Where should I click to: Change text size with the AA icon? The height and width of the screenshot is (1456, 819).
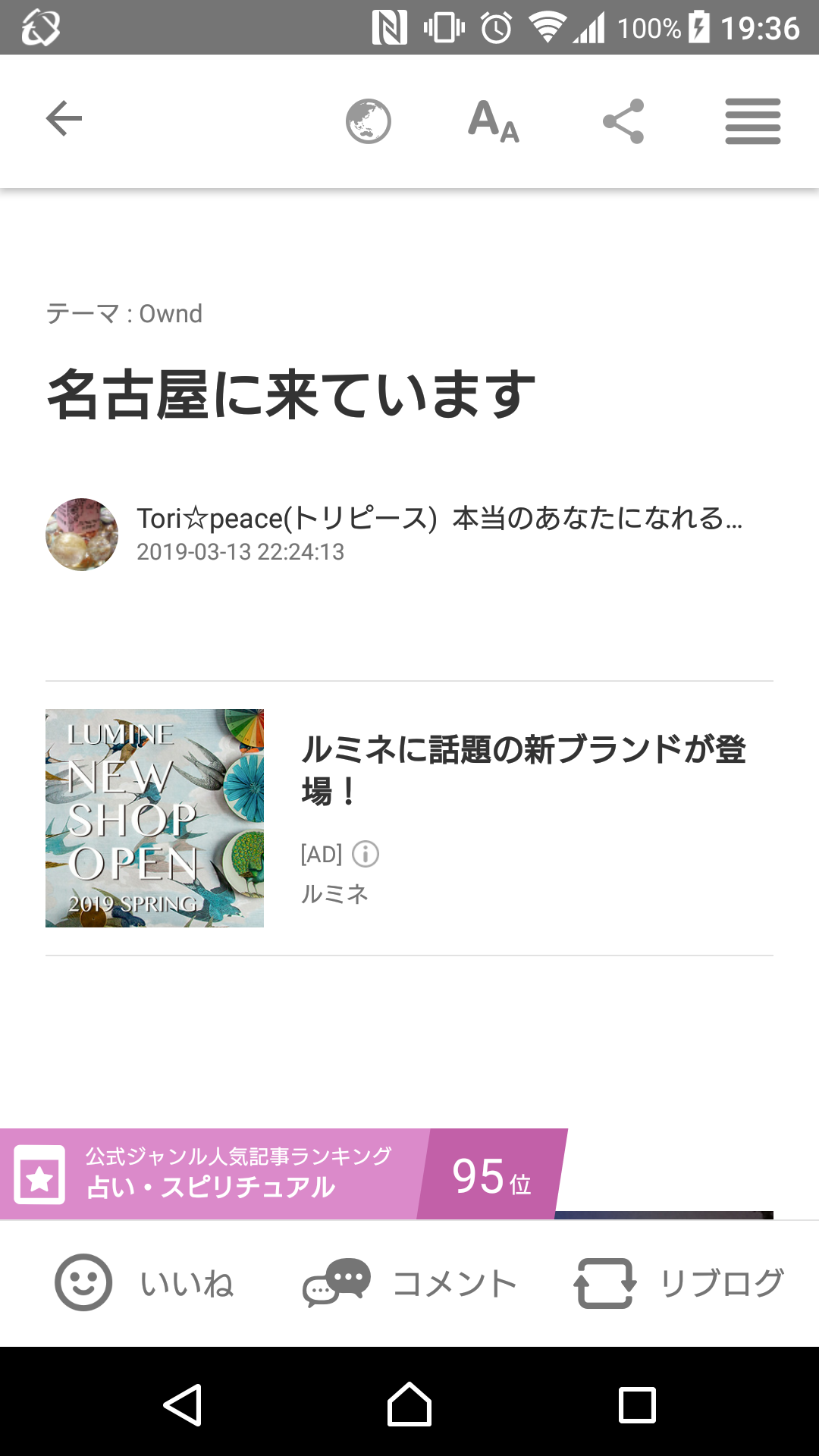(493, 121)
